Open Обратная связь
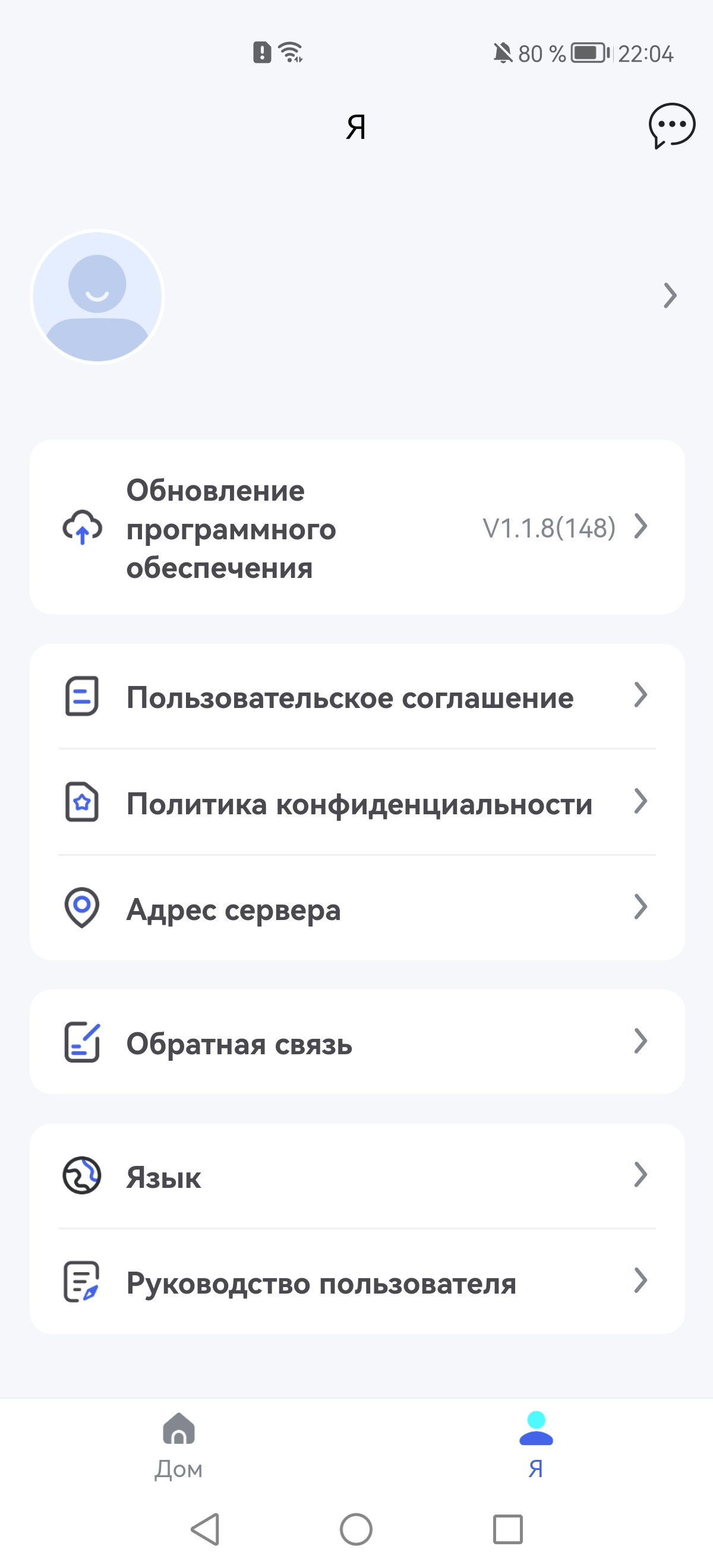 pos(357,1042)
